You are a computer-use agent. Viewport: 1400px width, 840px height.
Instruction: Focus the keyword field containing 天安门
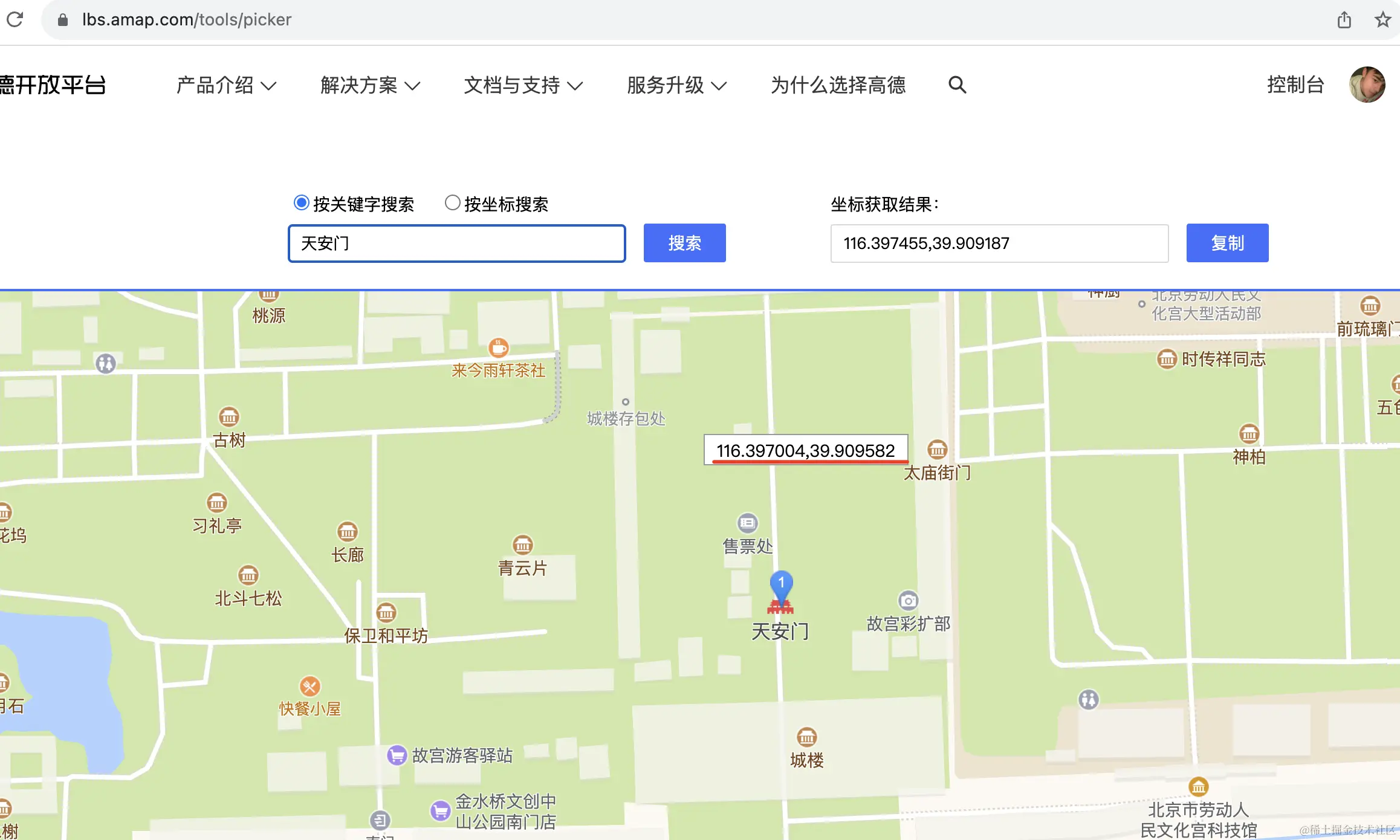click(x=456, y=244)
